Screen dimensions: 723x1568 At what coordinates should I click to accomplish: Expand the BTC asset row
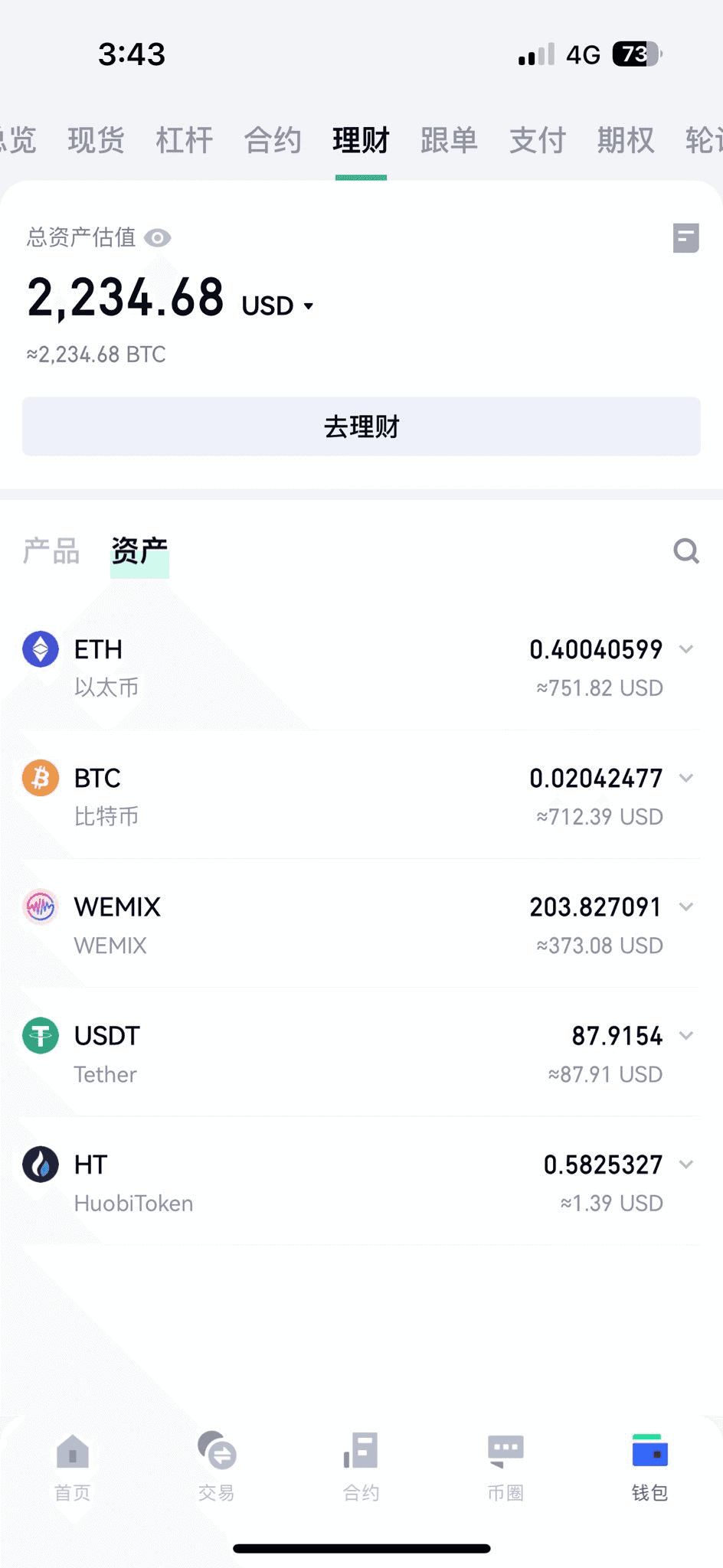686,779
